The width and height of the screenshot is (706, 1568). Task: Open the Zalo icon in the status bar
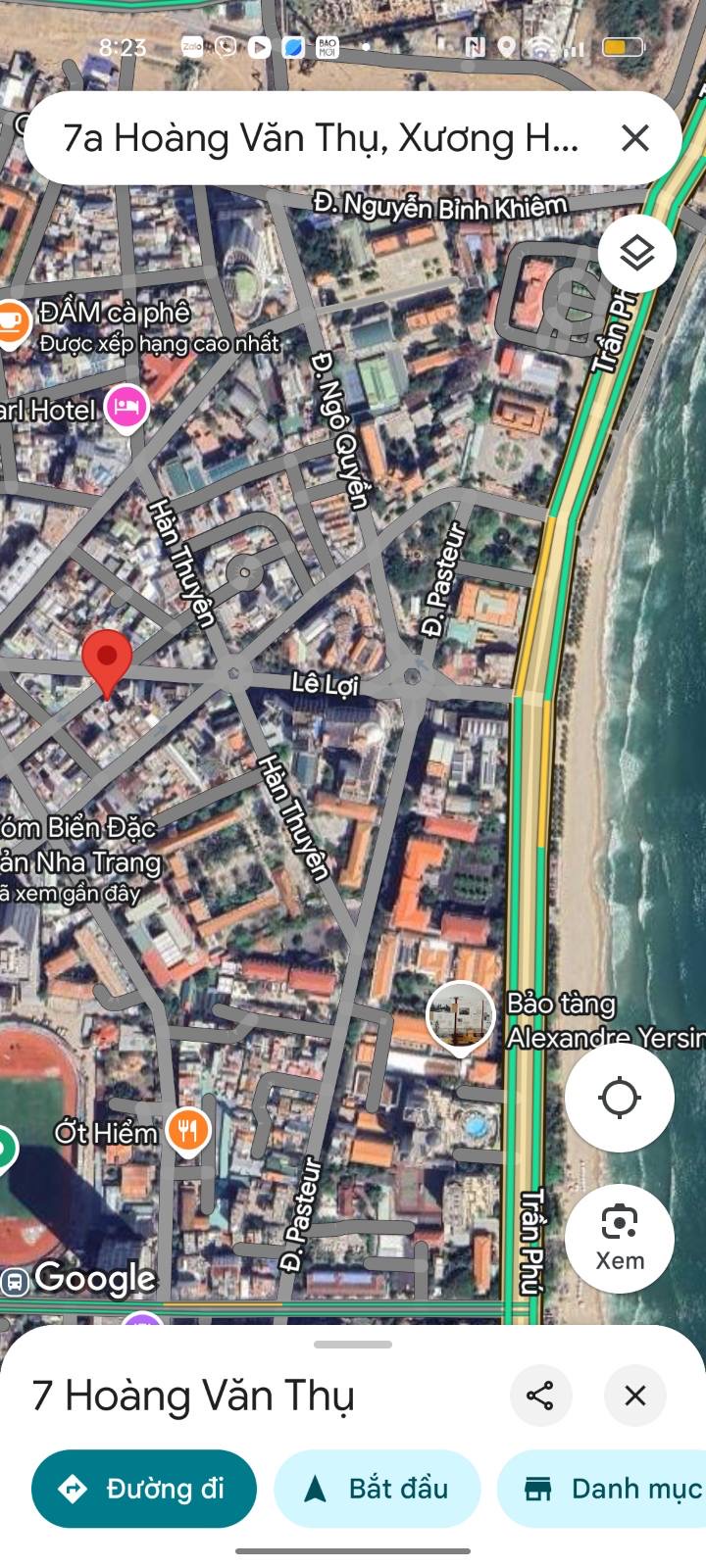tap(192, 45)
